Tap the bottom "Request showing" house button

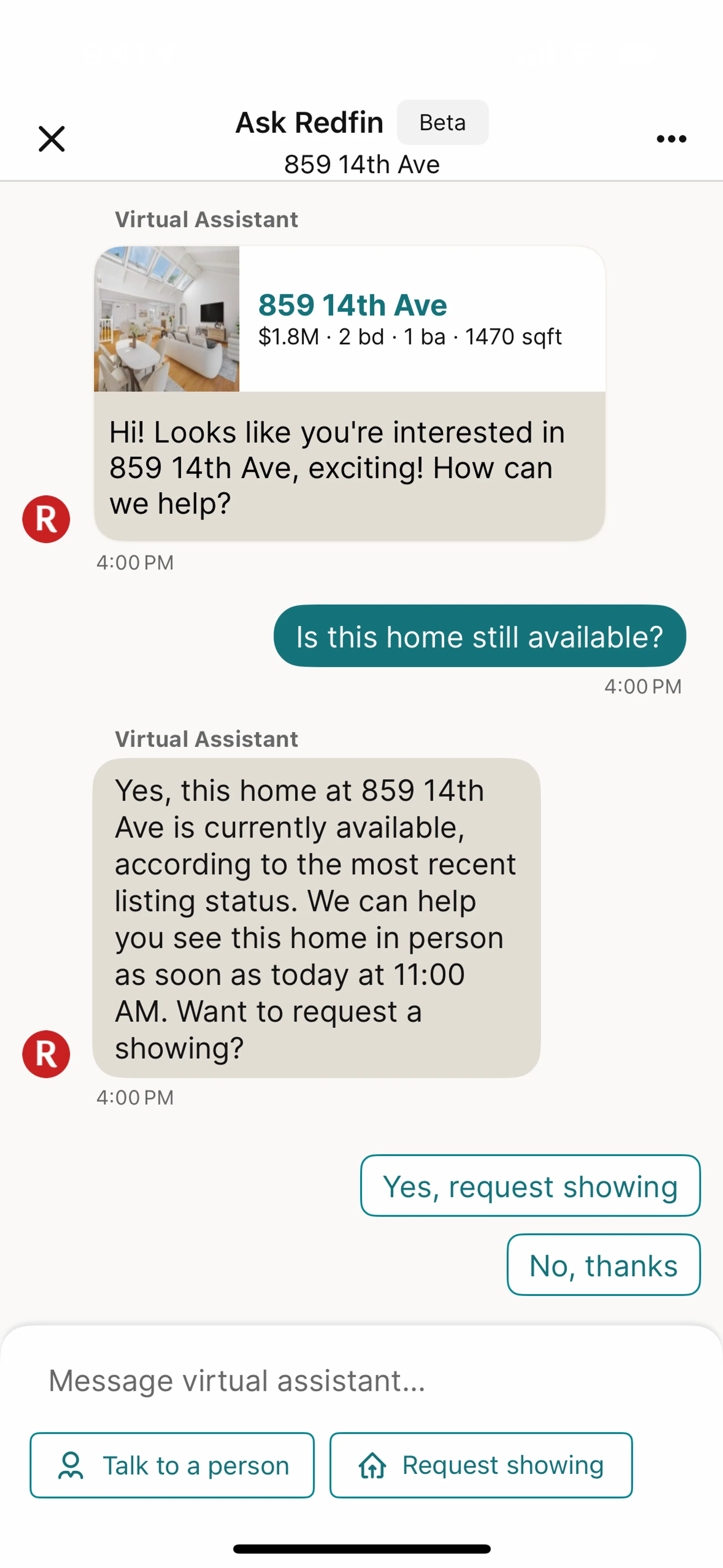(481, 1465)
